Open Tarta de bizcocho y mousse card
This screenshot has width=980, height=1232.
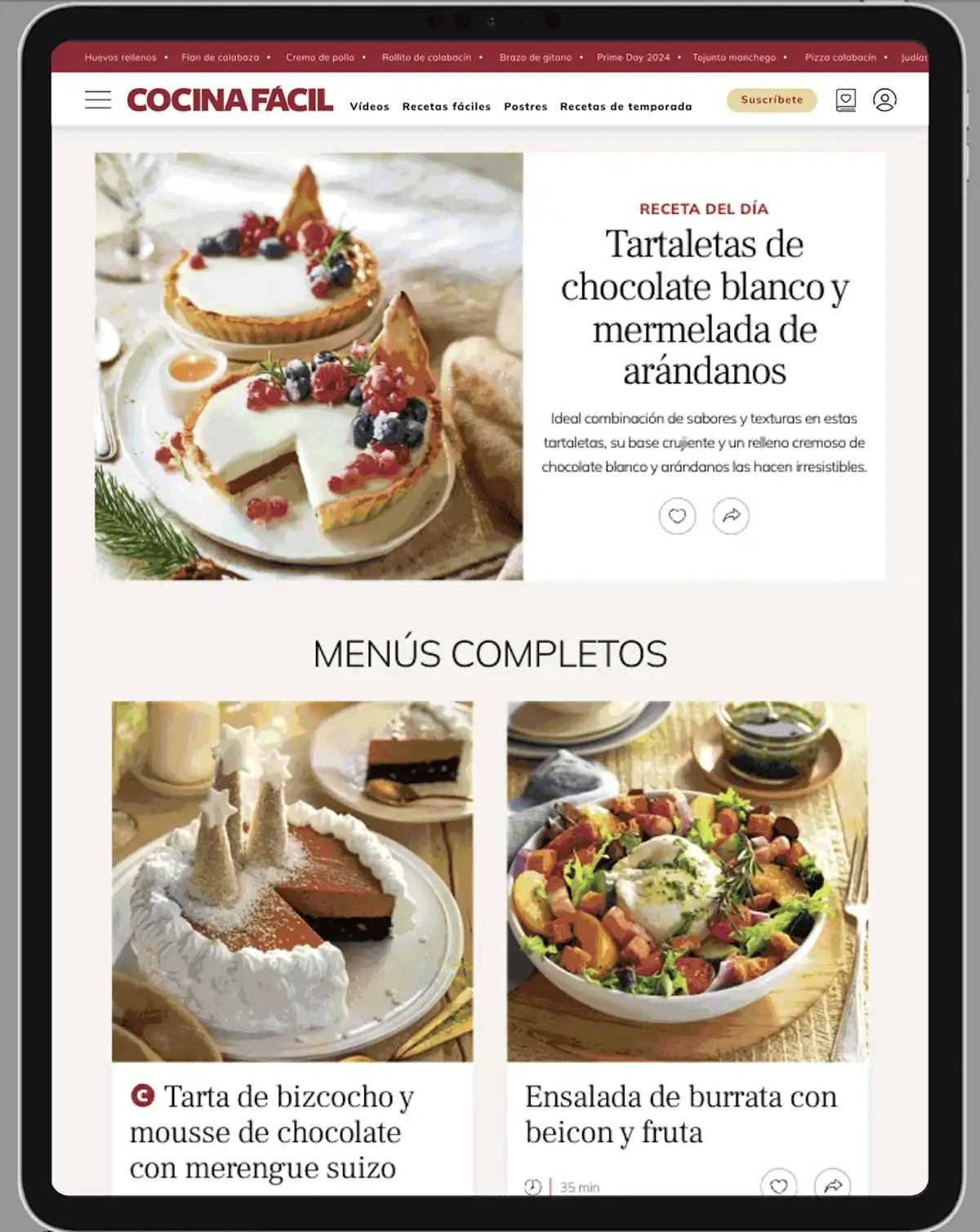[272, 1132]
